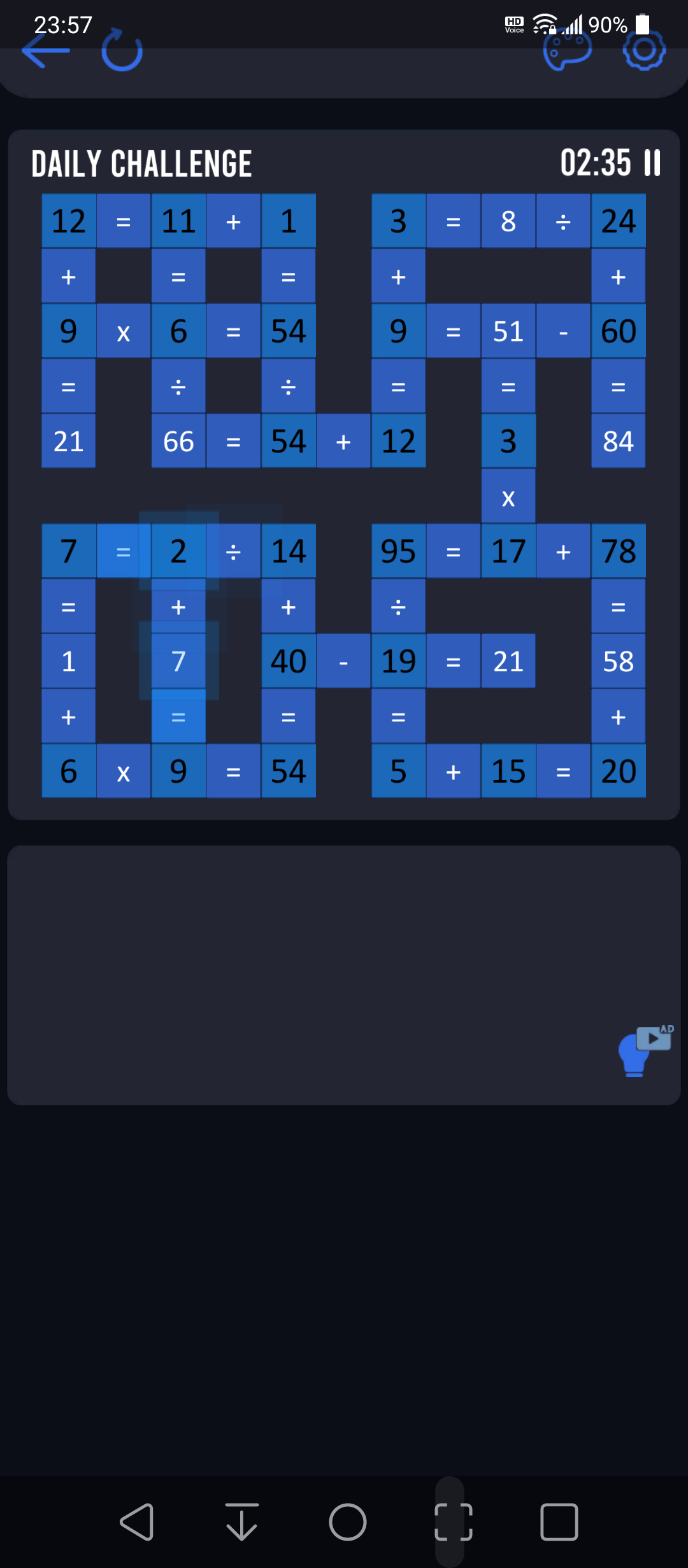Tap the number 17 tile
This screenshot has height=1568, width=688.
[x=508, y=551]
